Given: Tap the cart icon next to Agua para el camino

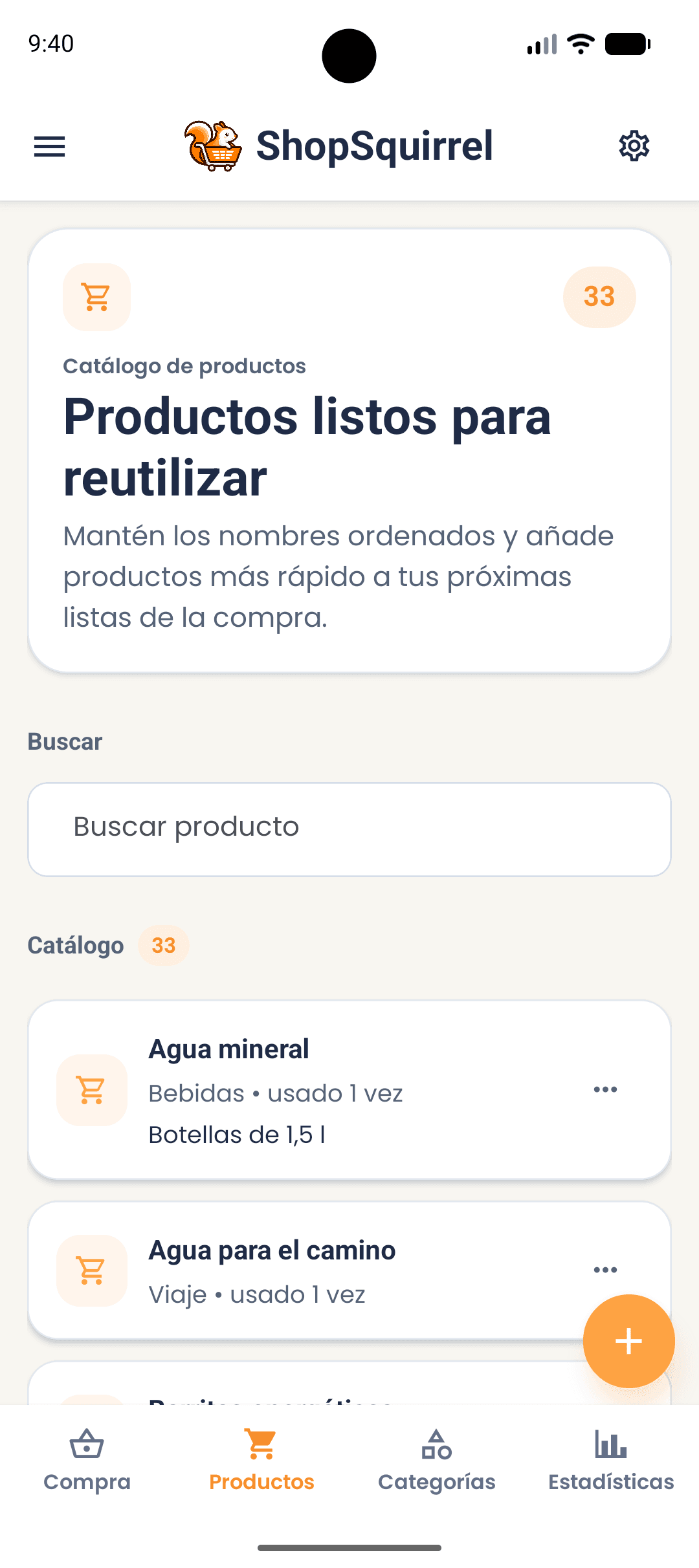Looking at the screenshot, I should (91, 1270).
